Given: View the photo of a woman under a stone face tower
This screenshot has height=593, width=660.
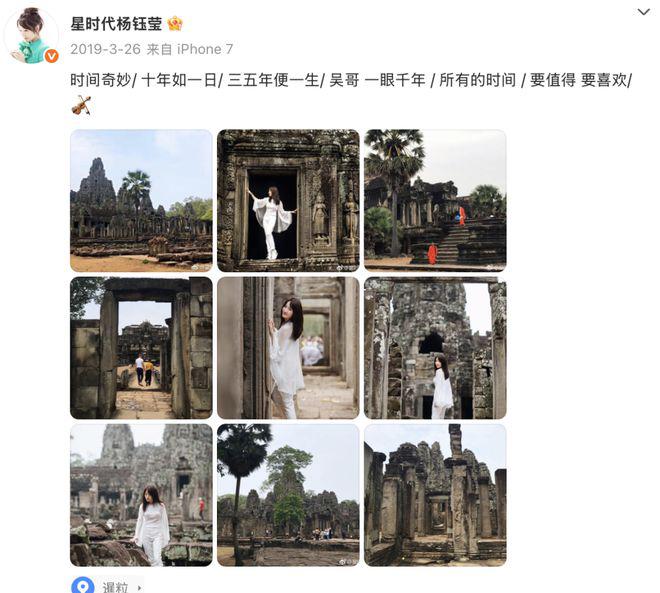Looking at the screenshot, I should pyautogui.click(x=435, y=347).
